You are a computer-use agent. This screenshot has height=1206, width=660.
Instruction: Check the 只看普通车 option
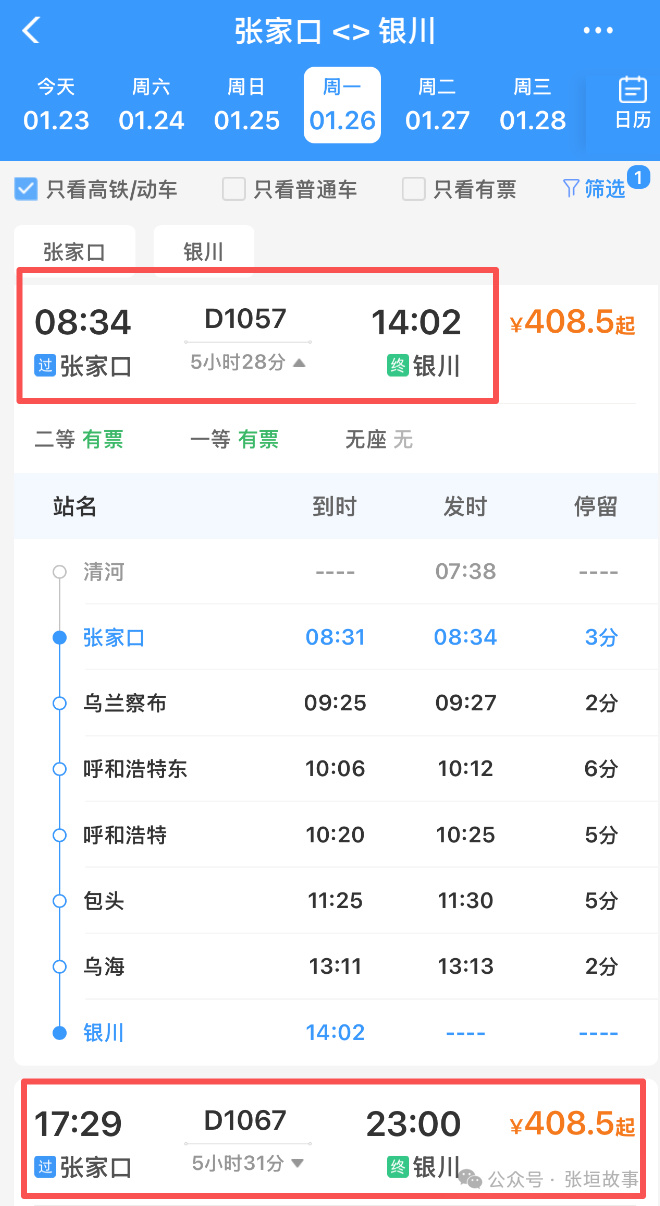pyautogui.click(x=234, y=188)
